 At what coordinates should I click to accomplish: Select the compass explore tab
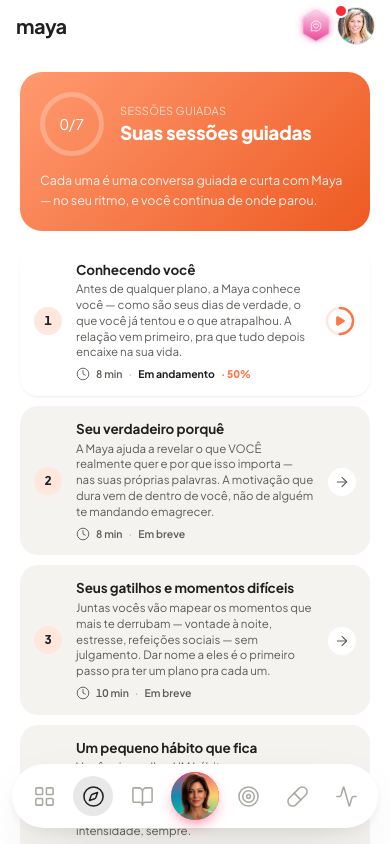pyautogui.click(x=93, y=796)
